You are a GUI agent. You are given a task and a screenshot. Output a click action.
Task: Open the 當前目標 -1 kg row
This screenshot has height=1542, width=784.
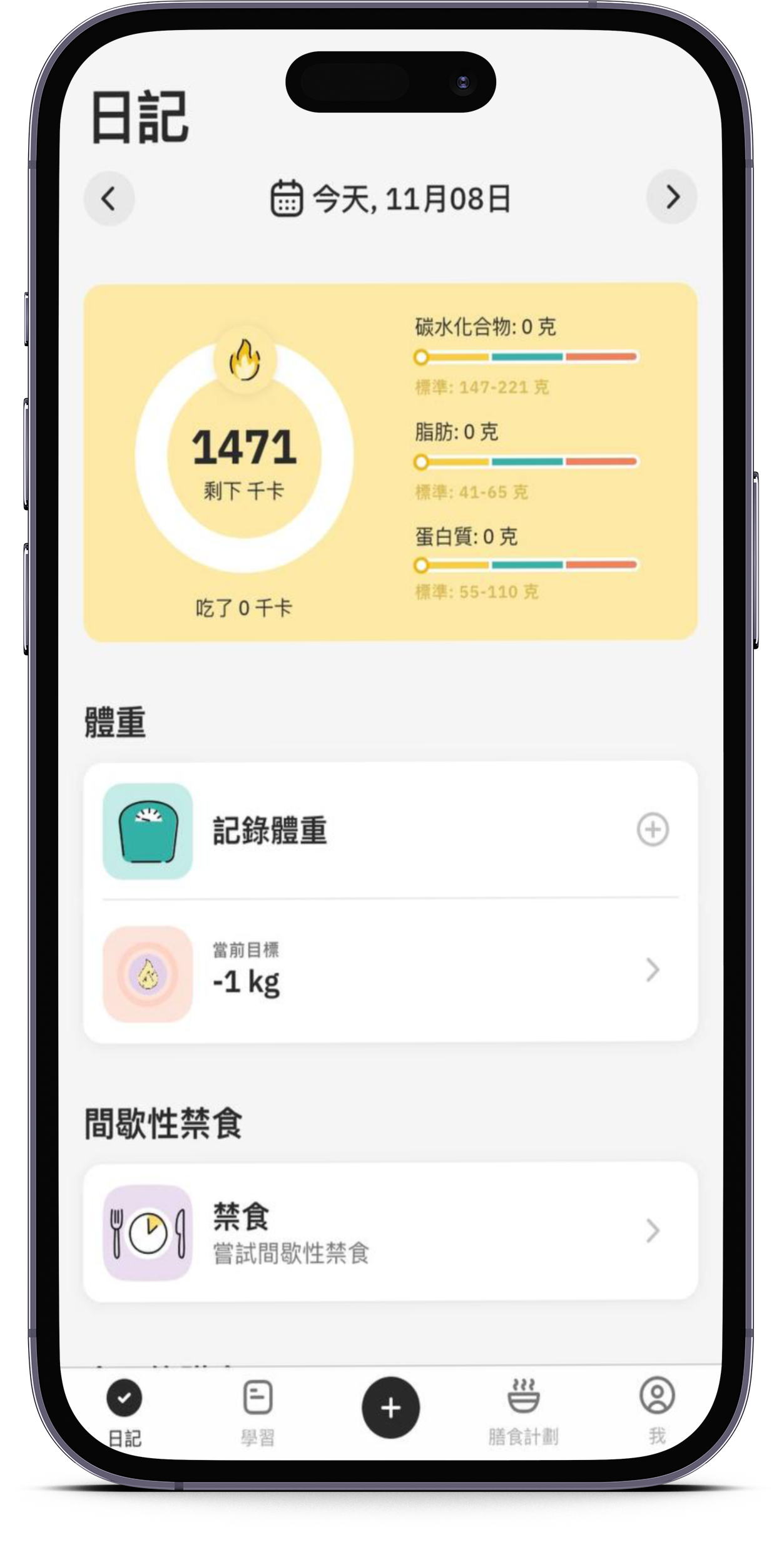(x=390, y=971)
